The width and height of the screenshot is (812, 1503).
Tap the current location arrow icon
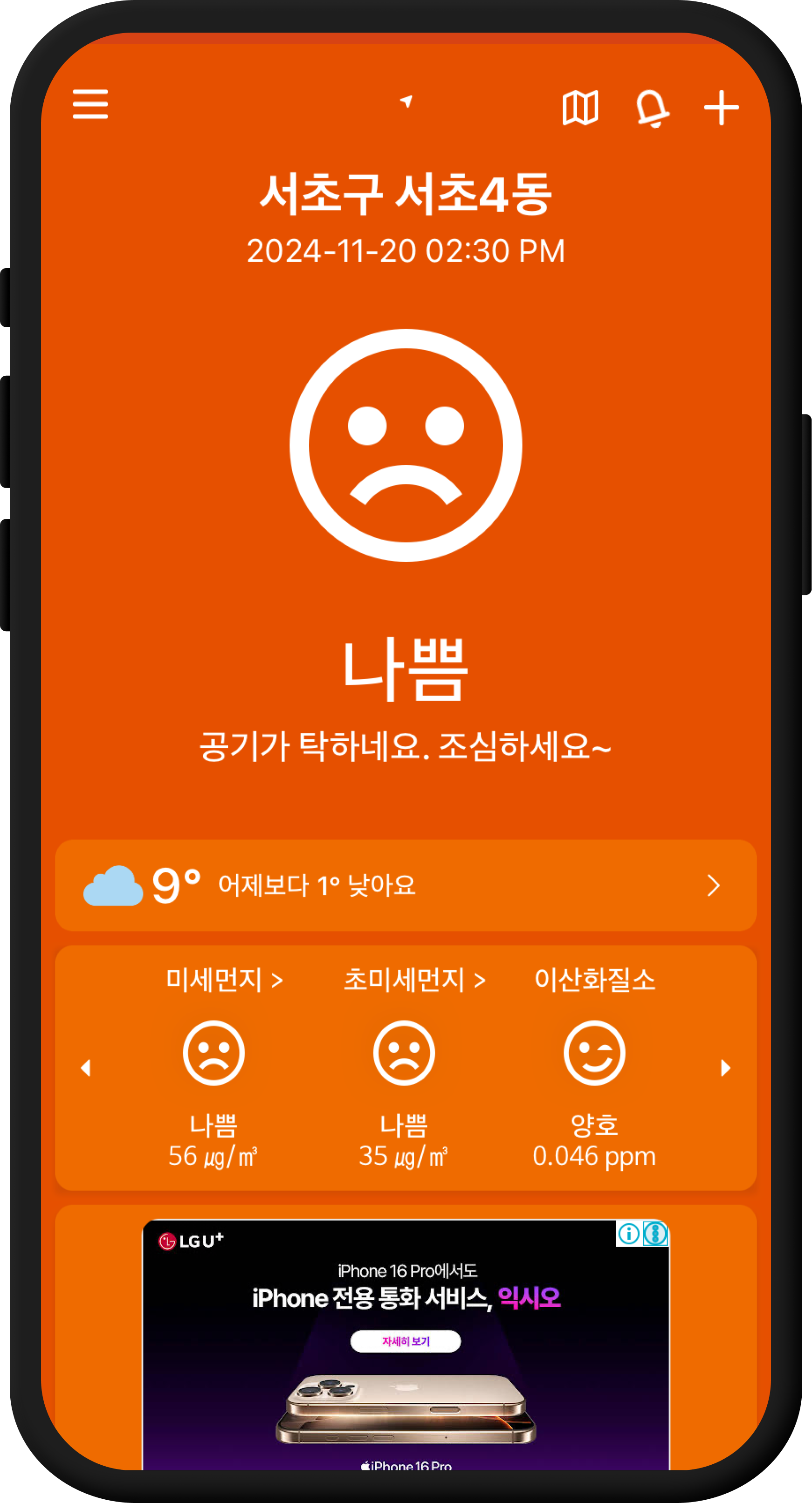[x=406, y=102]
